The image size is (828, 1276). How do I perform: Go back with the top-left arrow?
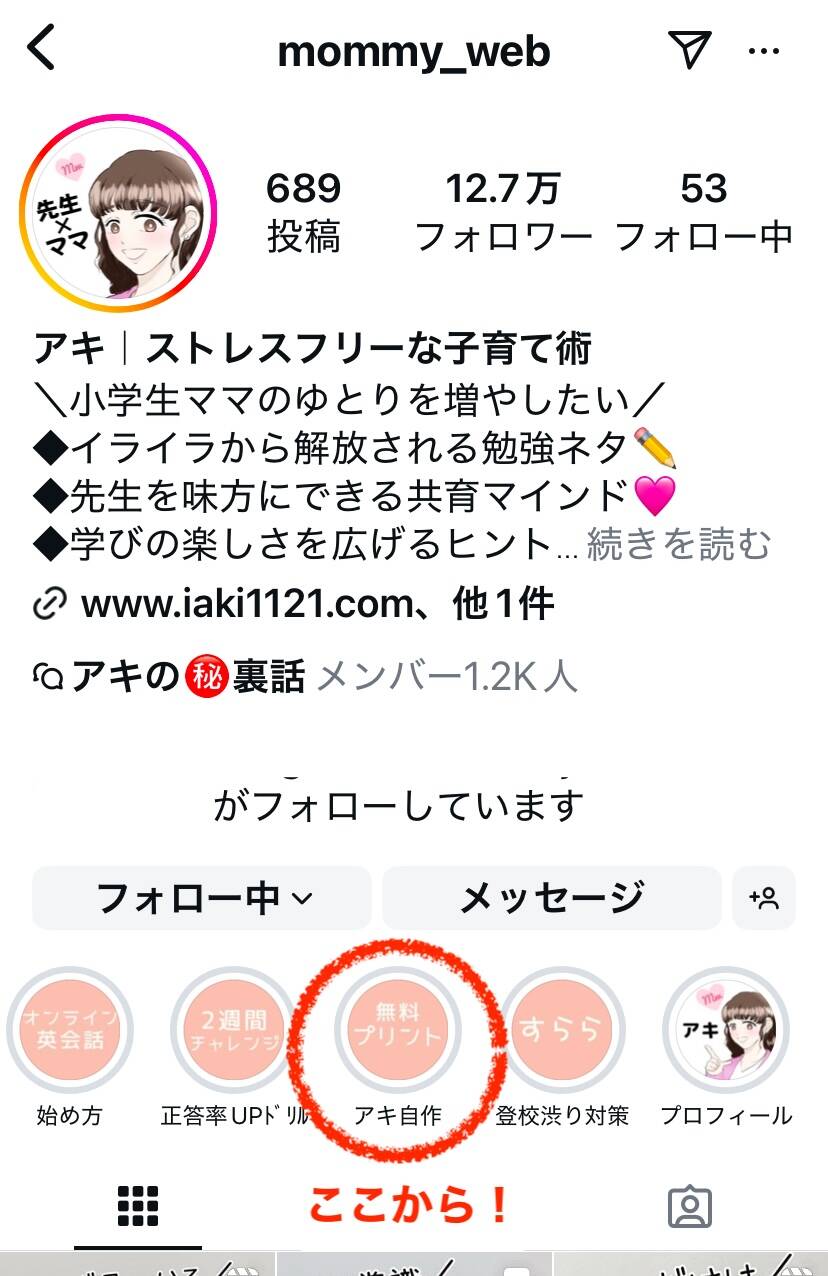click(x=42, y=49)
